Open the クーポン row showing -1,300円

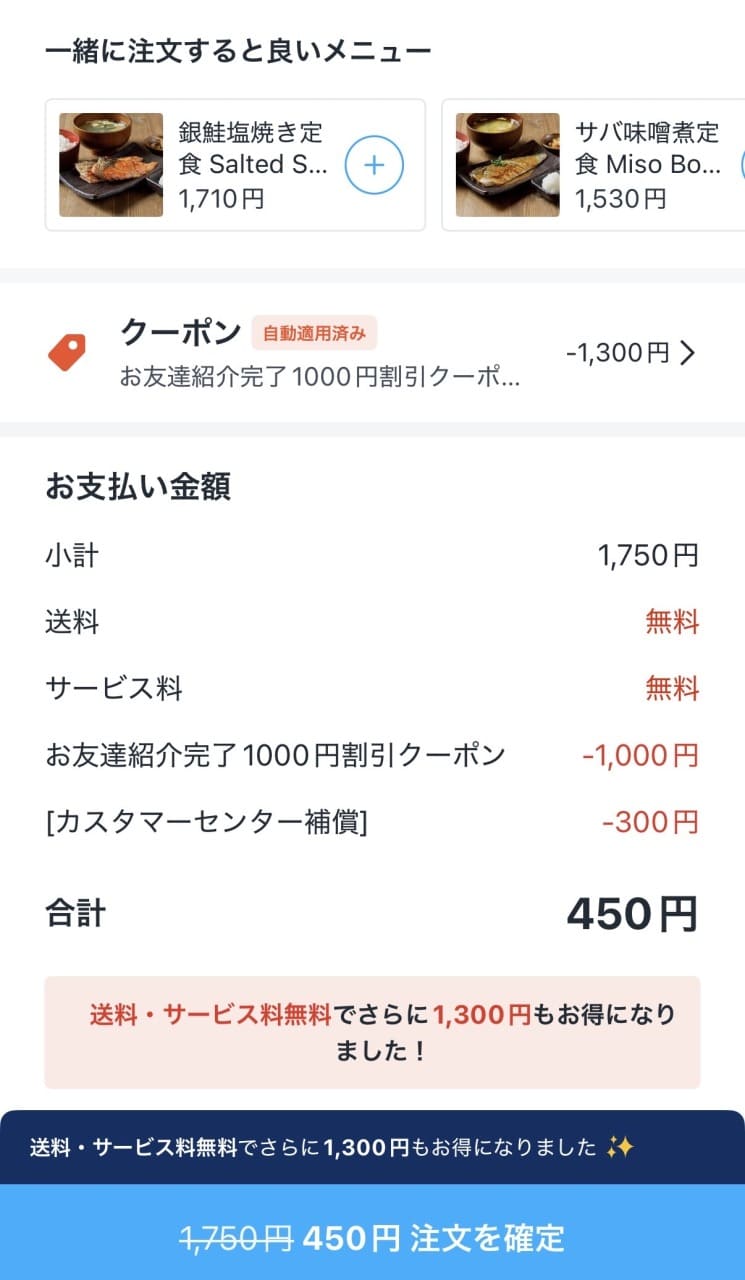[372, 353]
